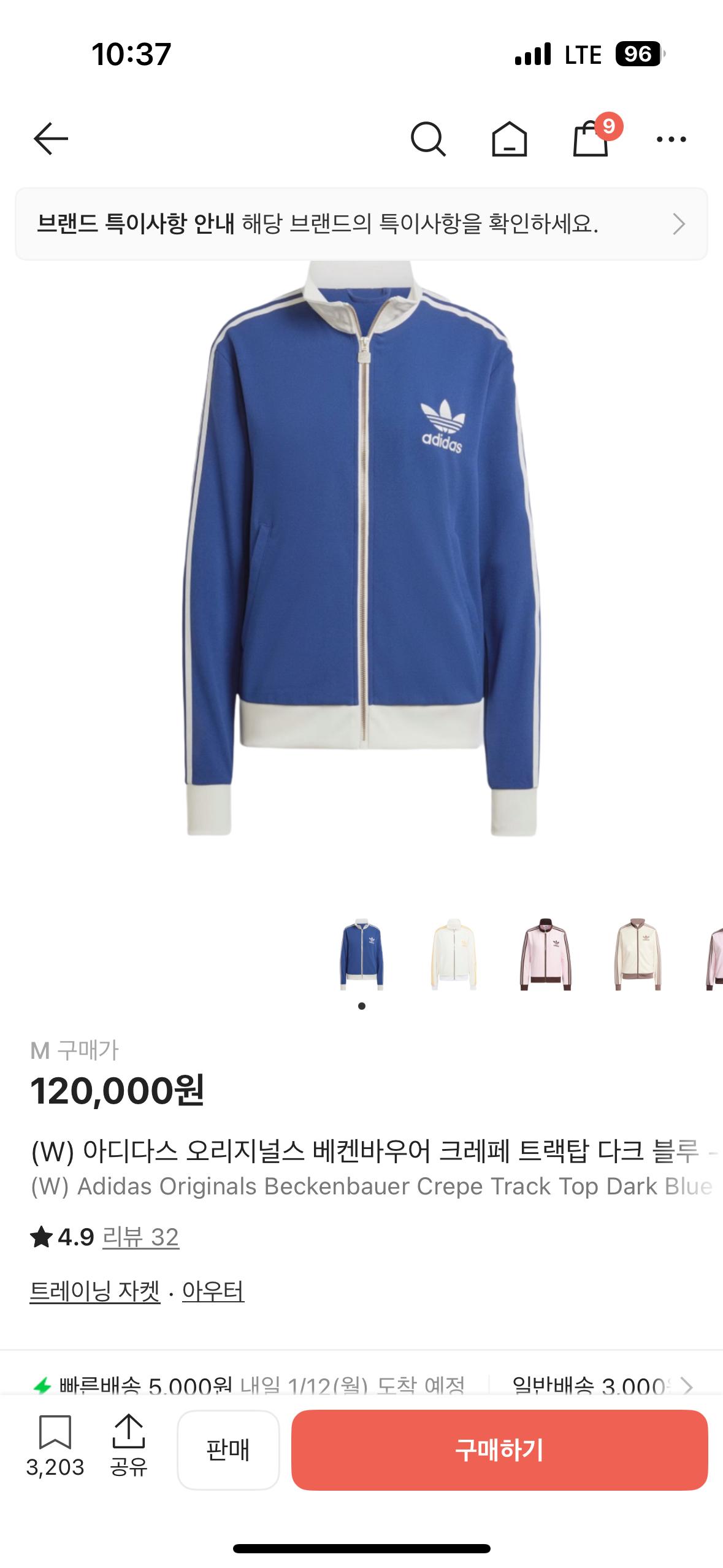Select the blue jacket thumbnail
Image resolution: width=723 pixels, height=1568 pixels.
click(362, 954)
